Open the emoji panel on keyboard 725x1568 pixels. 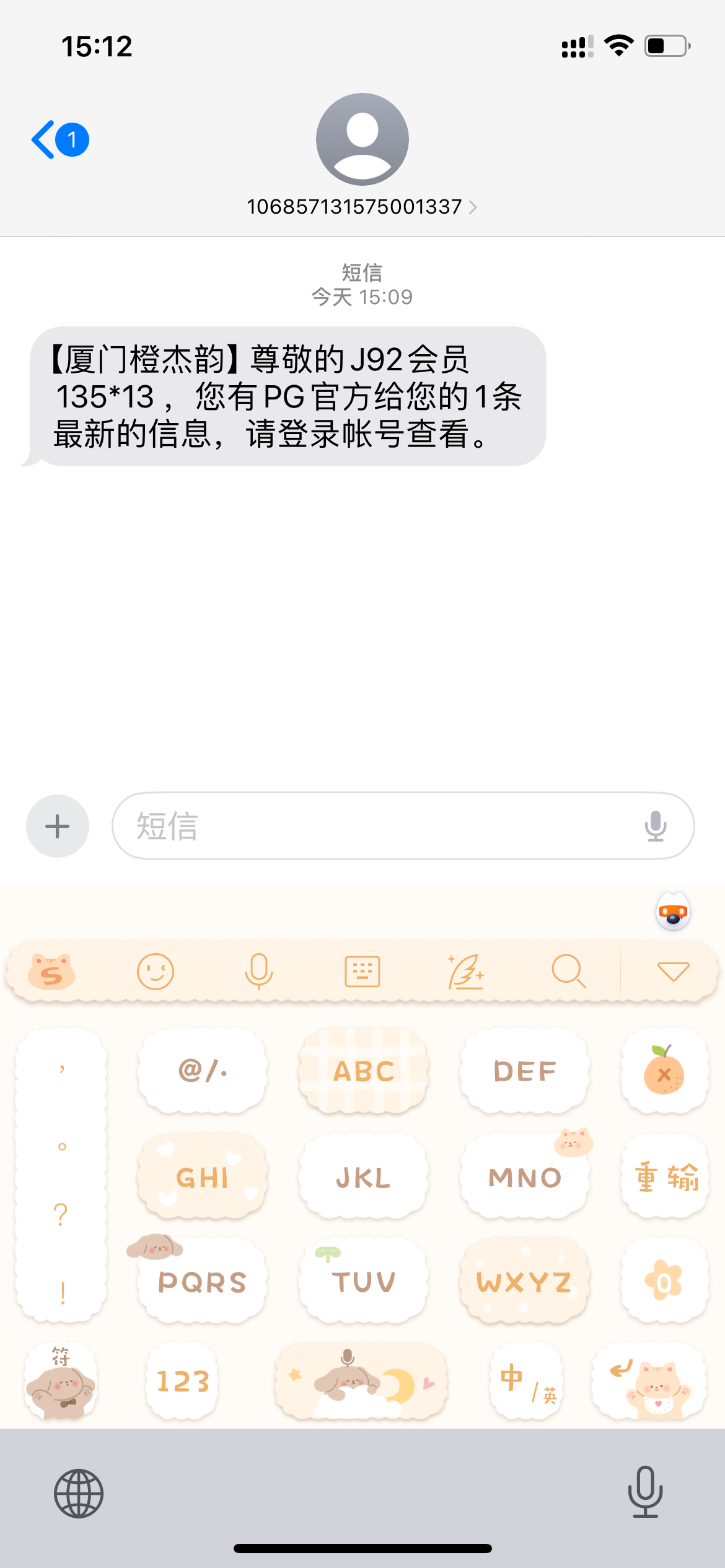click(156, 971)
